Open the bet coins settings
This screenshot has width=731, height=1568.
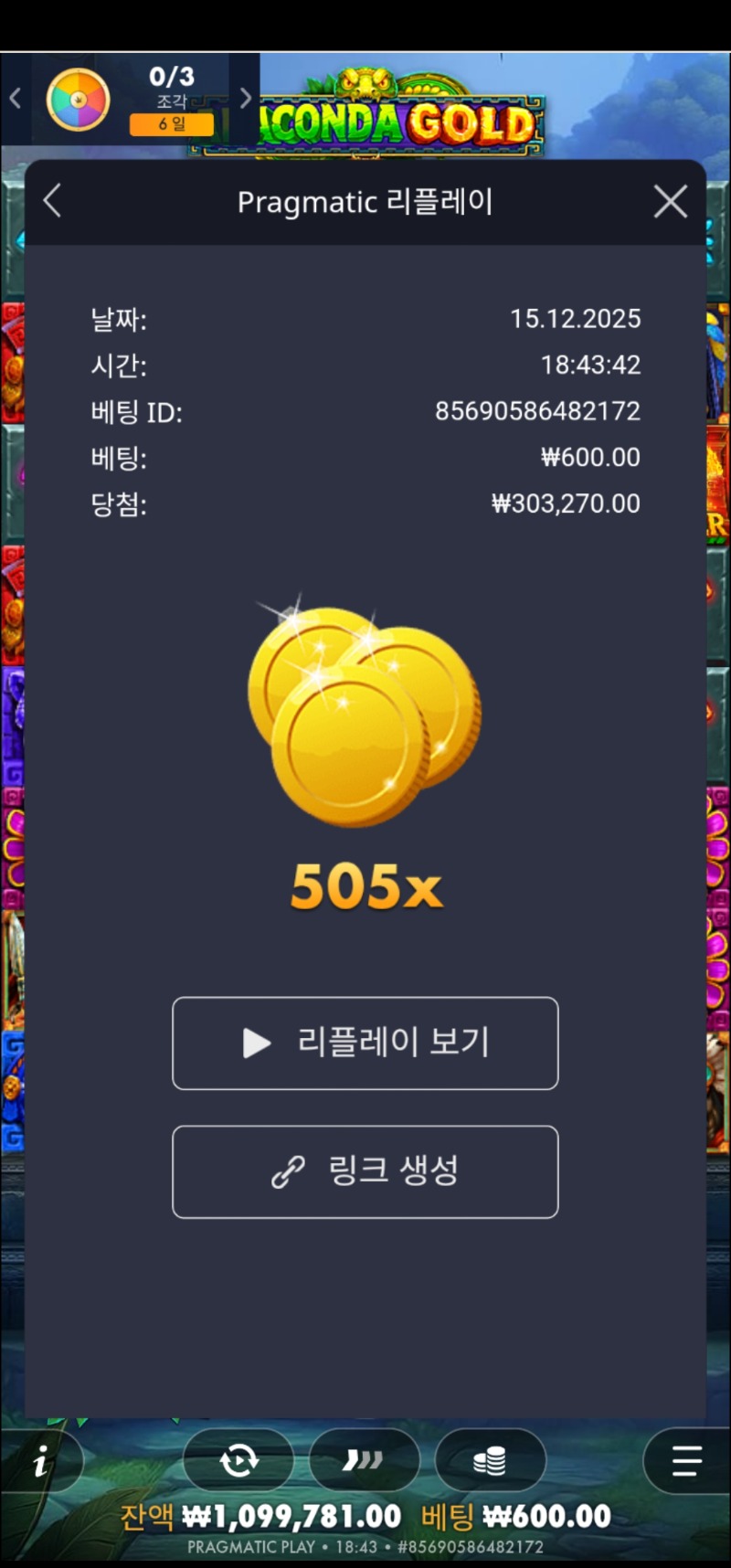(x=490, y=1461)
